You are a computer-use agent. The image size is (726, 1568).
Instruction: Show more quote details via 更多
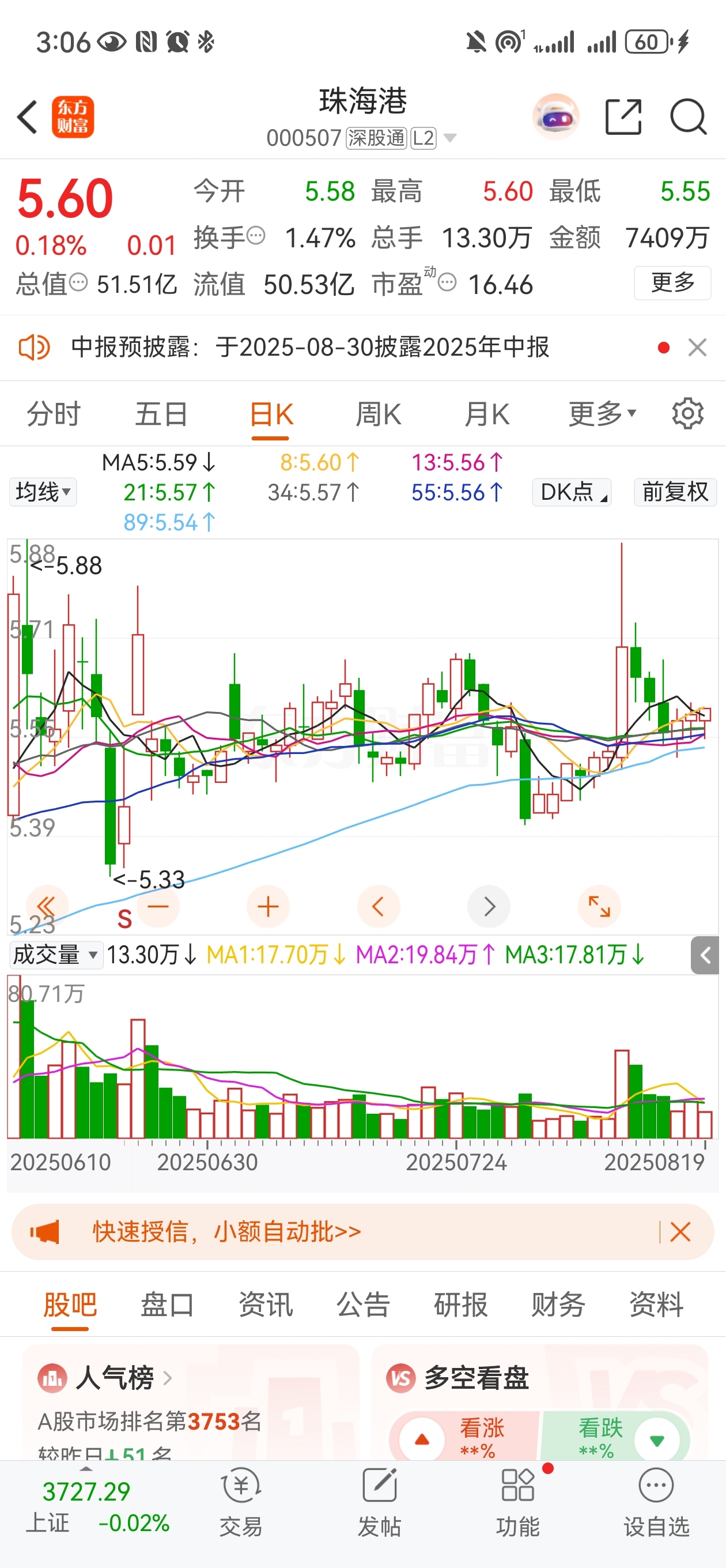tap(672, 283)
